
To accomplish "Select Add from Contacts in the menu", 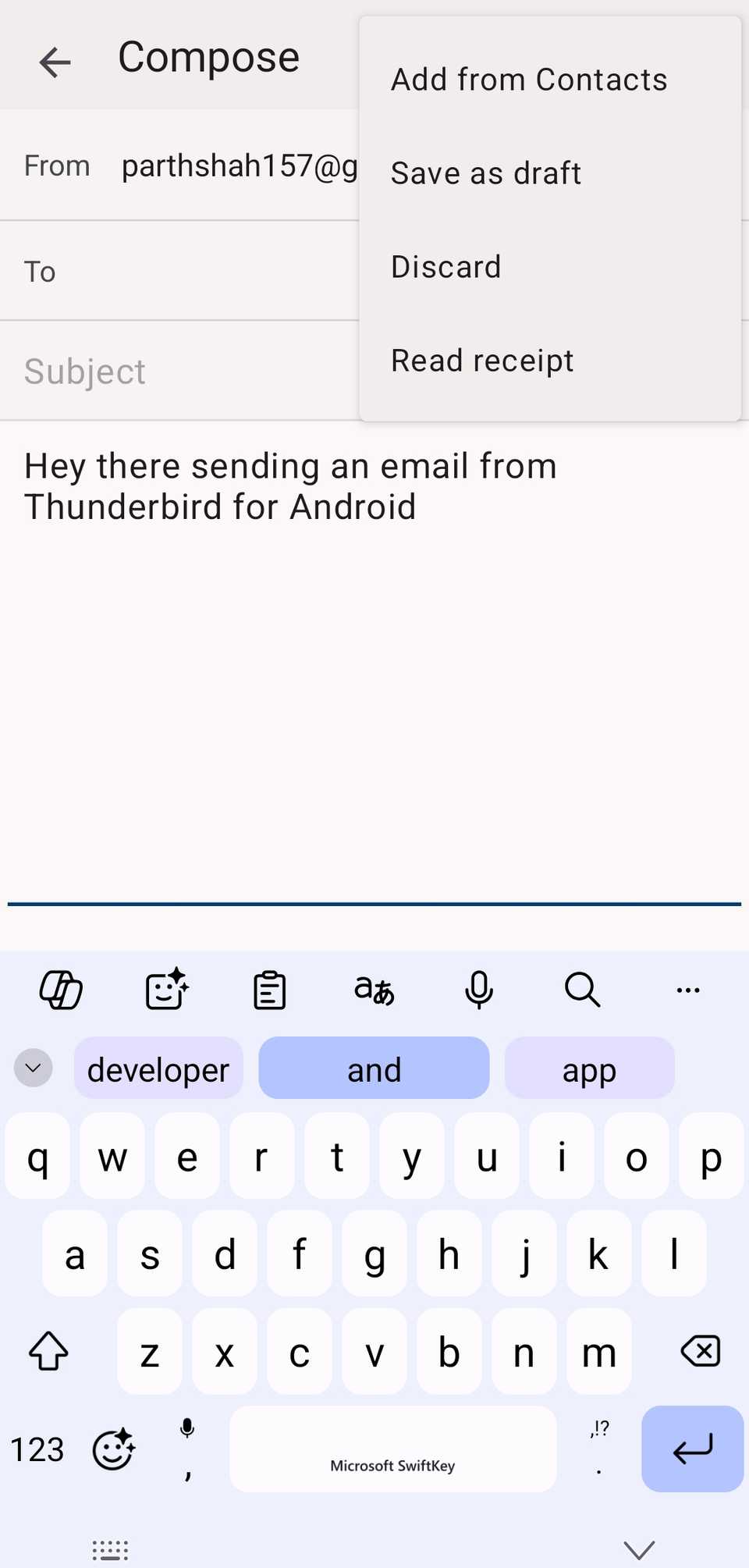I will 528,78.
